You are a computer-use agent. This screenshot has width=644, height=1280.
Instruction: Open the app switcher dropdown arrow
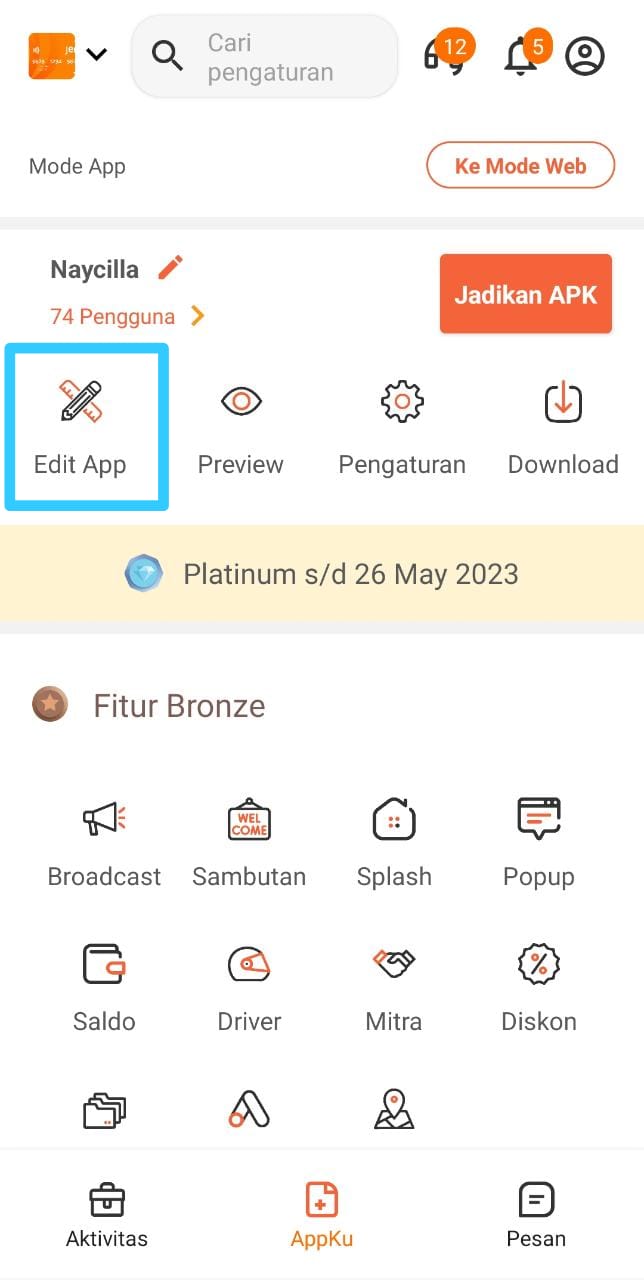97,55
